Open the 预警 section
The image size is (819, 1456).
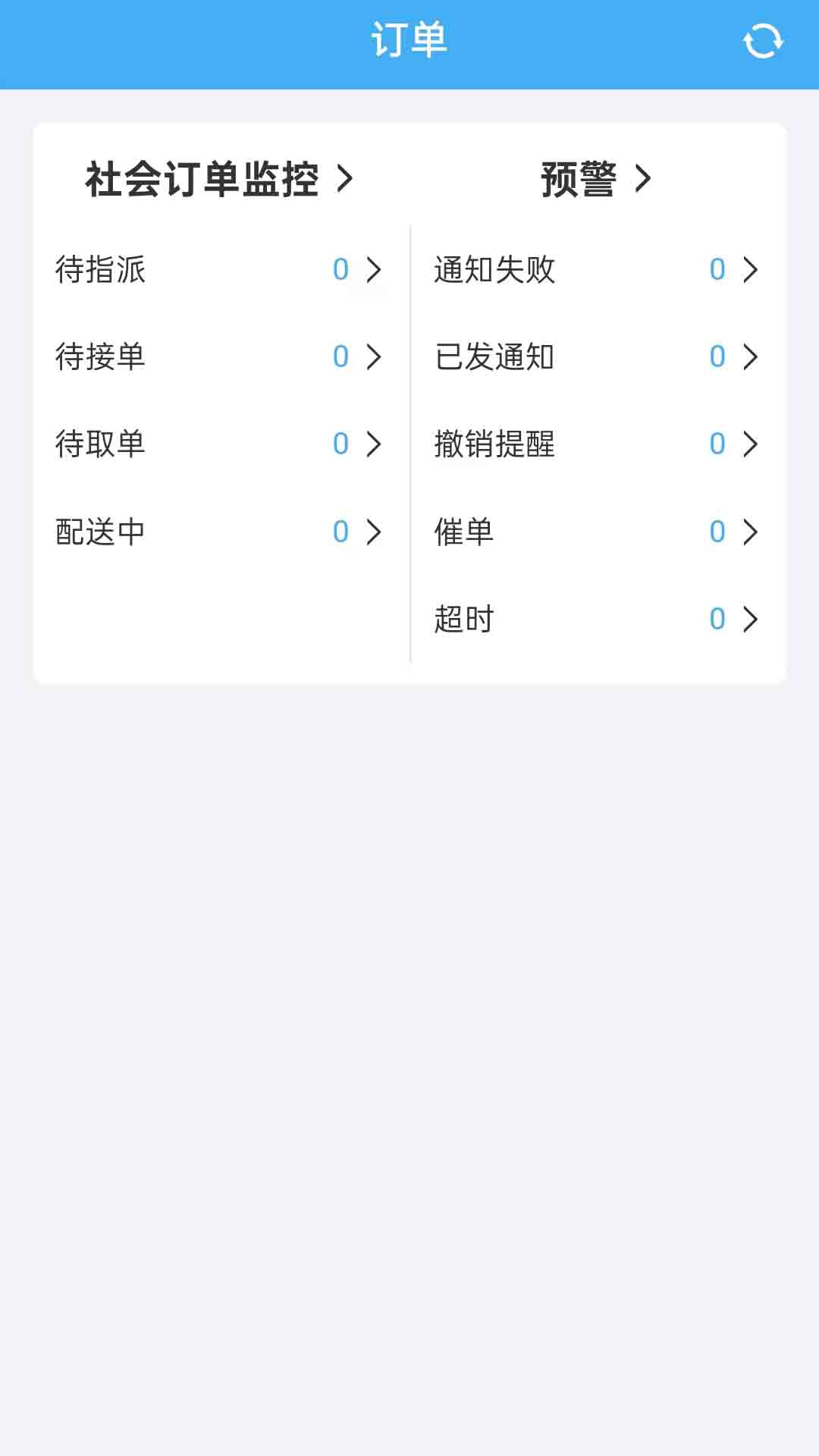(x=596, y=180)
